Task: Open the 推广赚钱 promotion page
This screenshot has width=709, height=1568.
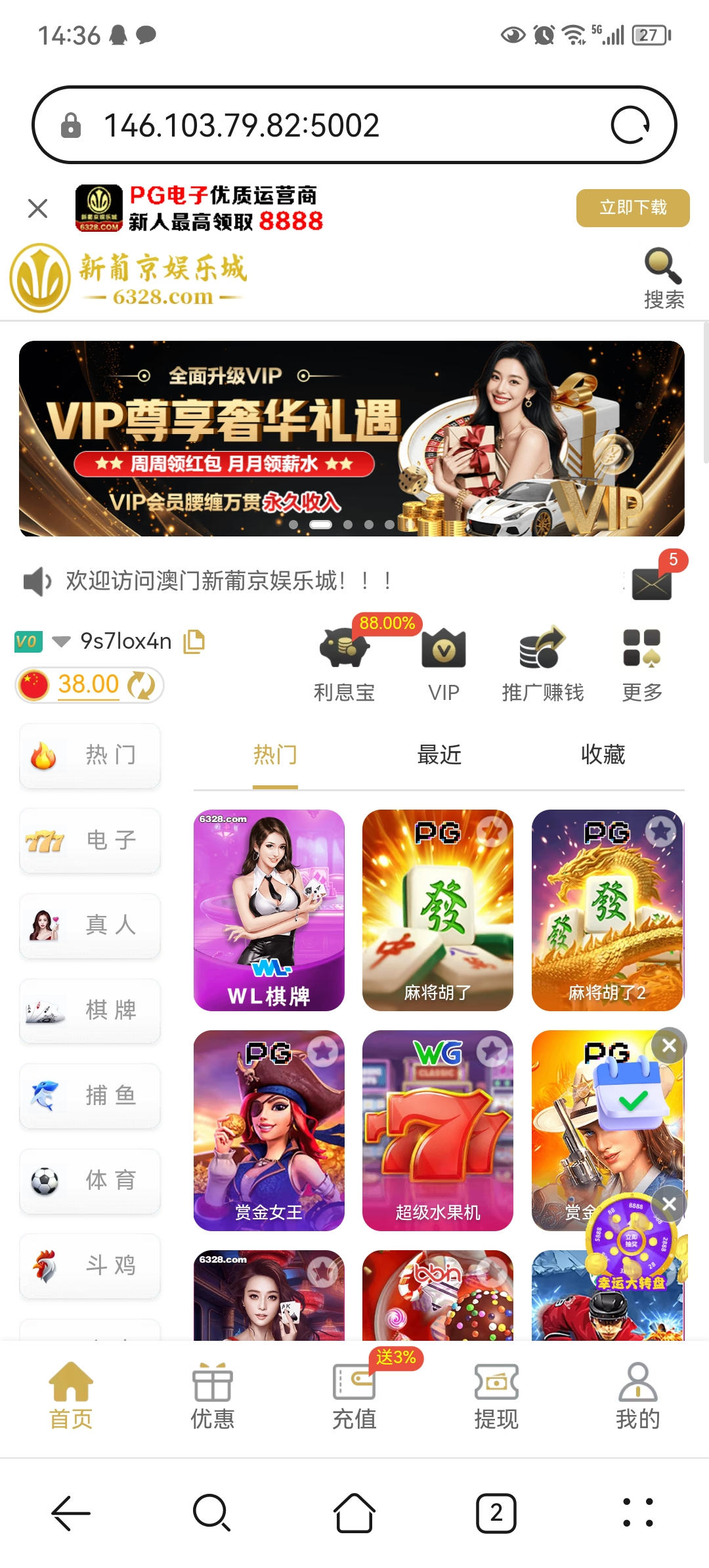Action: [542, 664]
